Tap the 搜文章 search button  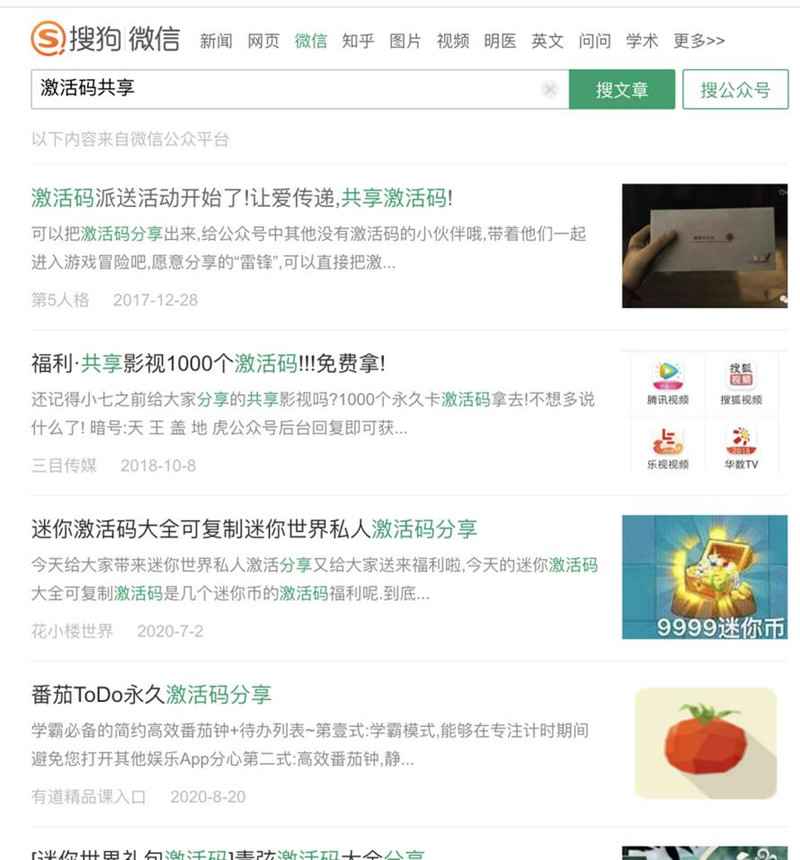pos(622,90)
